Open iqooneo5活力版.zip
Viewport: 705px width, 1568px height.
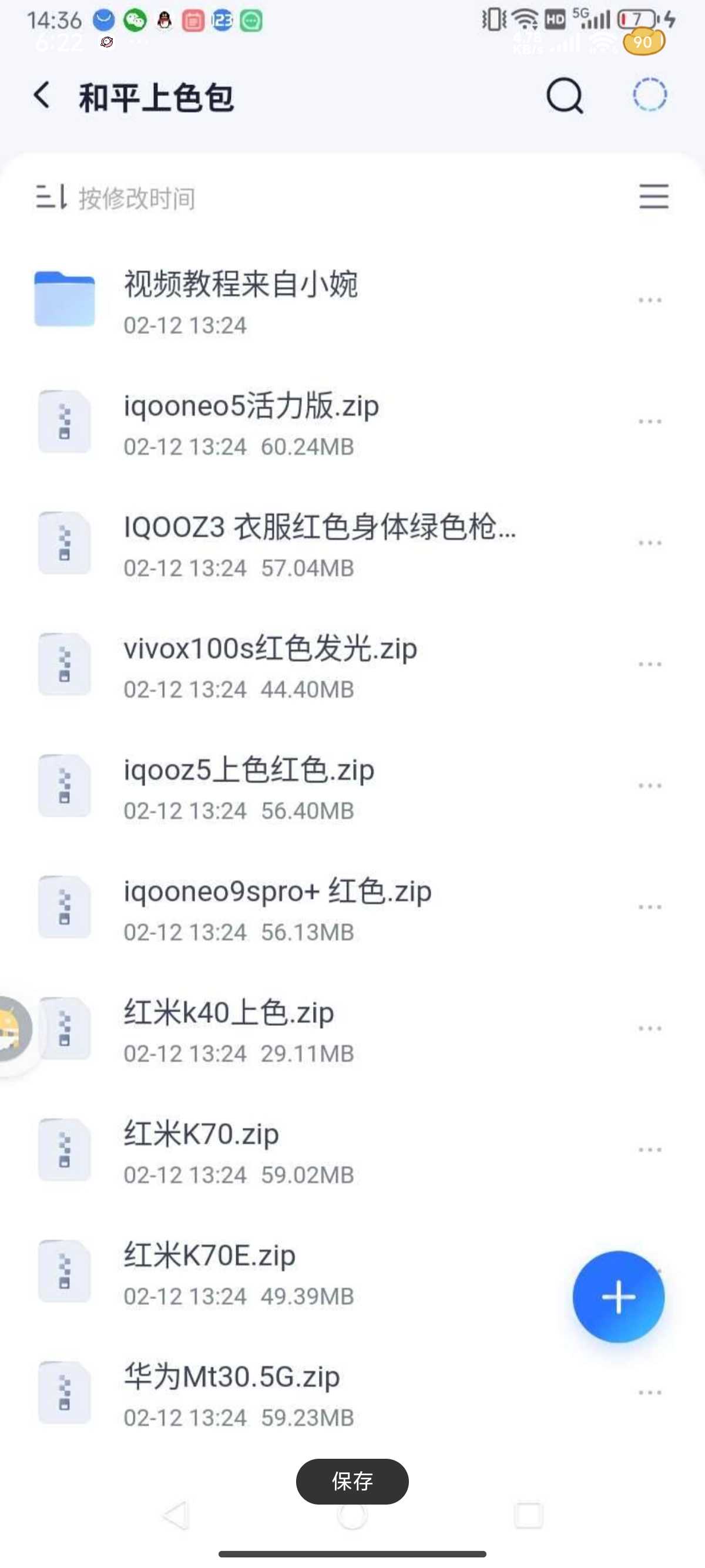coord(352,422)
